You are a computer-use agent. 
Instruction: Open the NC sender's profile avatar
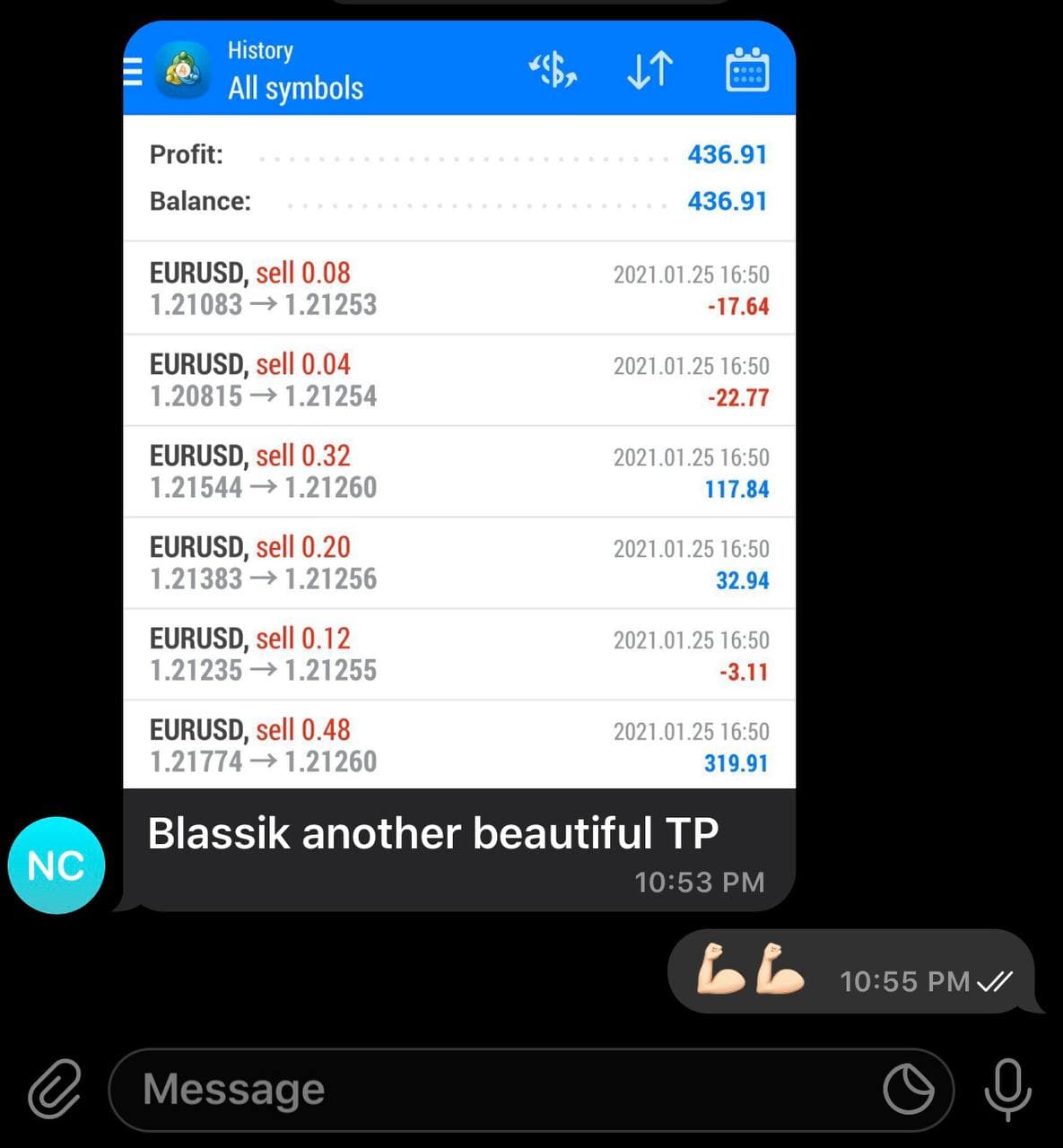[x=57, y=865]
